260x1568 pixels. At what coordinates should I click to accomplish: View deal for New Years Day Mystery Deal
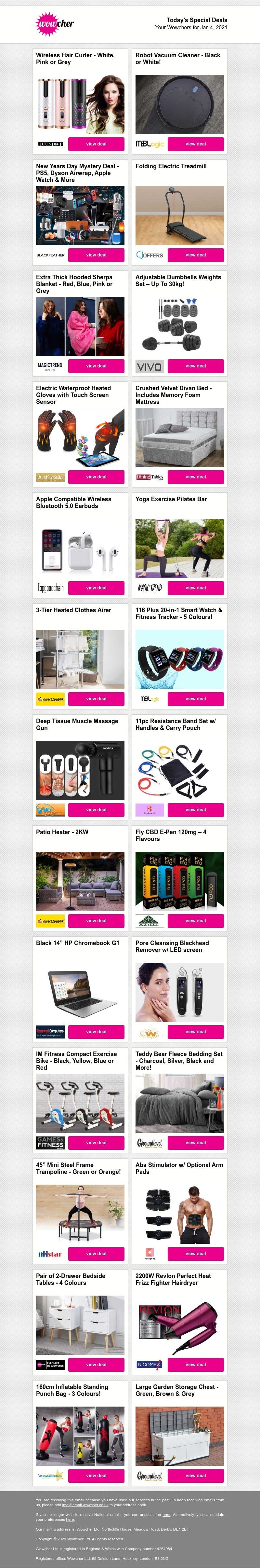click(x=96, y=255)
